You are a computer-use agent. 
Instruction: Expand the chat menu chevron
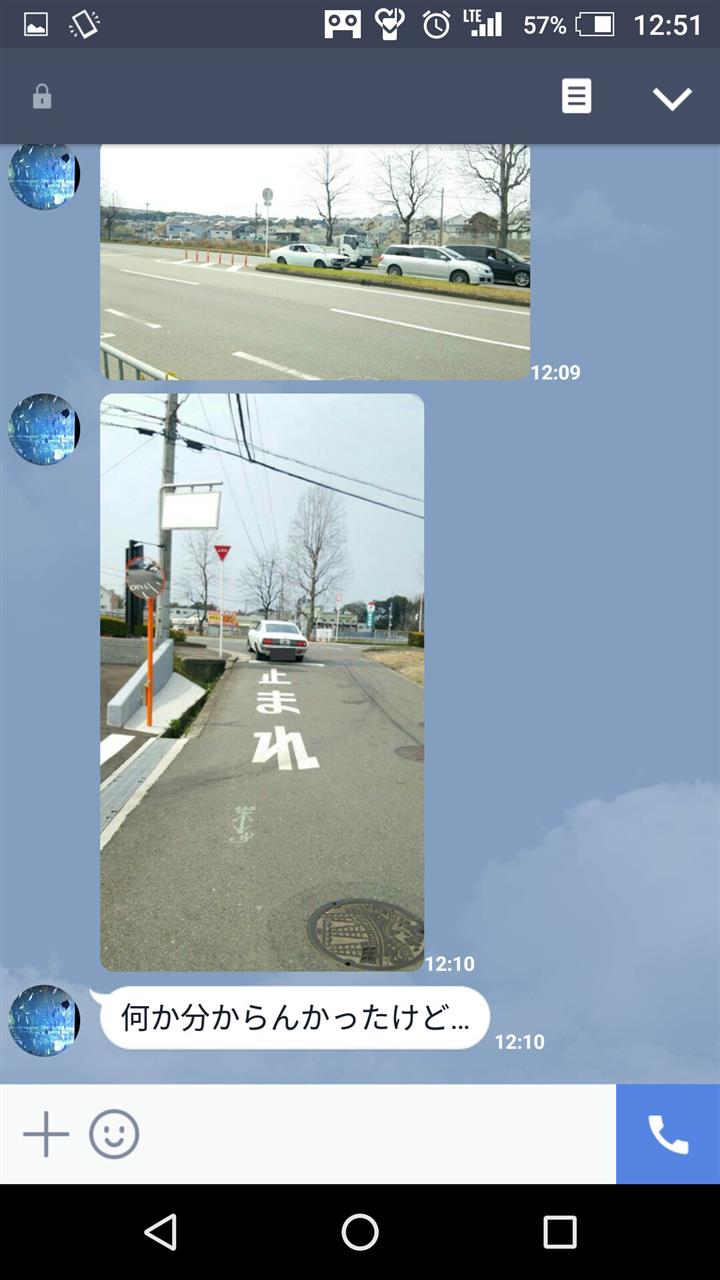click(x=672, y=98)
